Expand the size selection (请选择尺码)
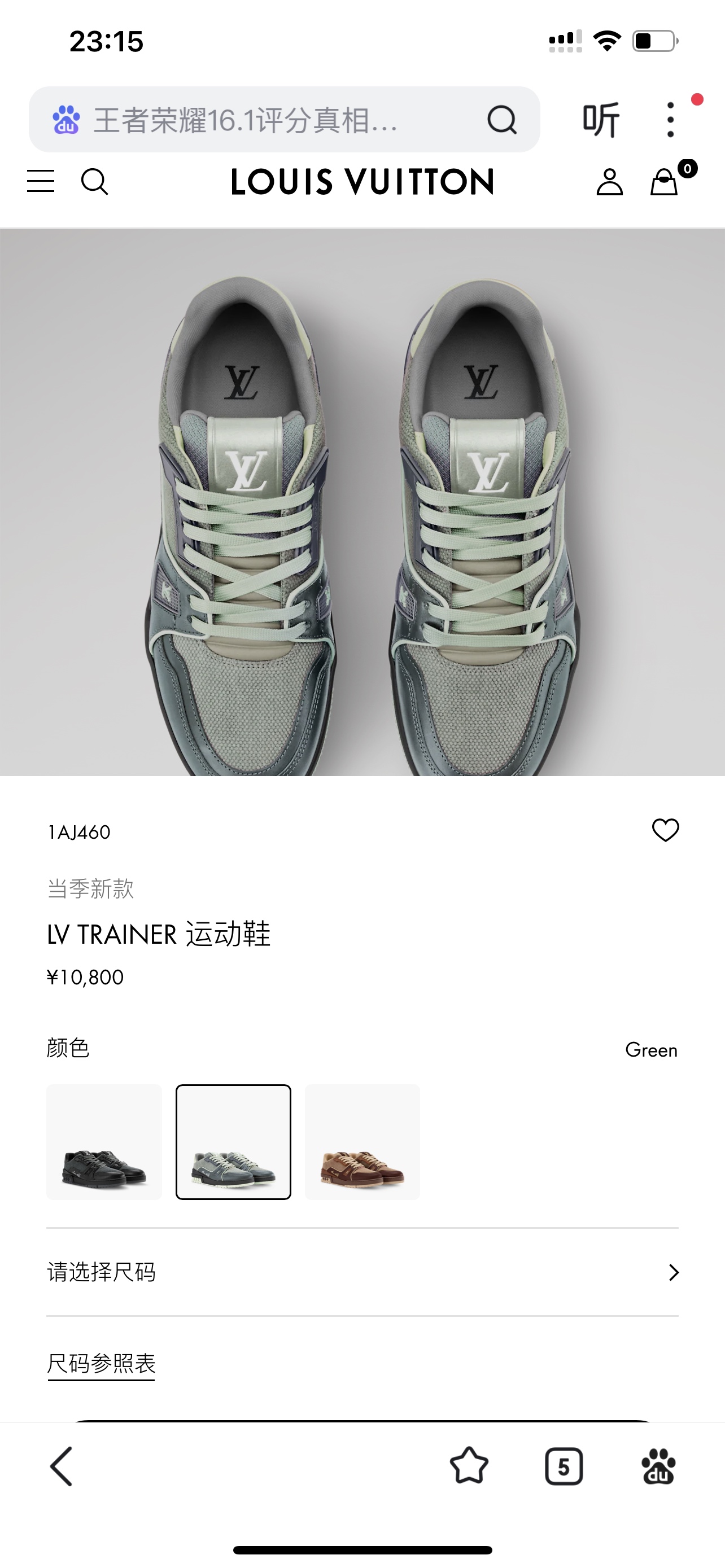 point(362,1272)
